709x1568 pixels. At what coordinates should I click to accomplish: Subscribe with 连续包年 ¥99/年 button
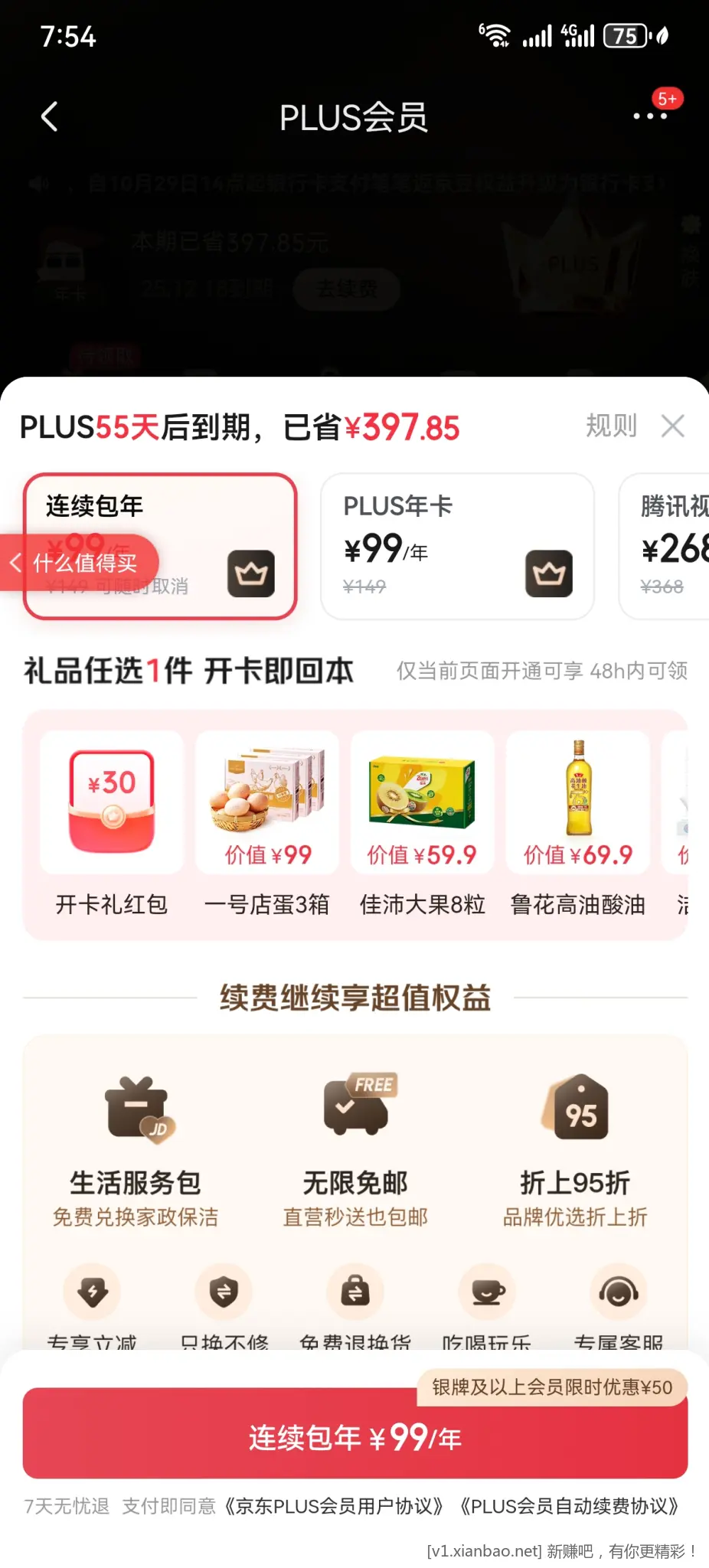coord(355,1436)
